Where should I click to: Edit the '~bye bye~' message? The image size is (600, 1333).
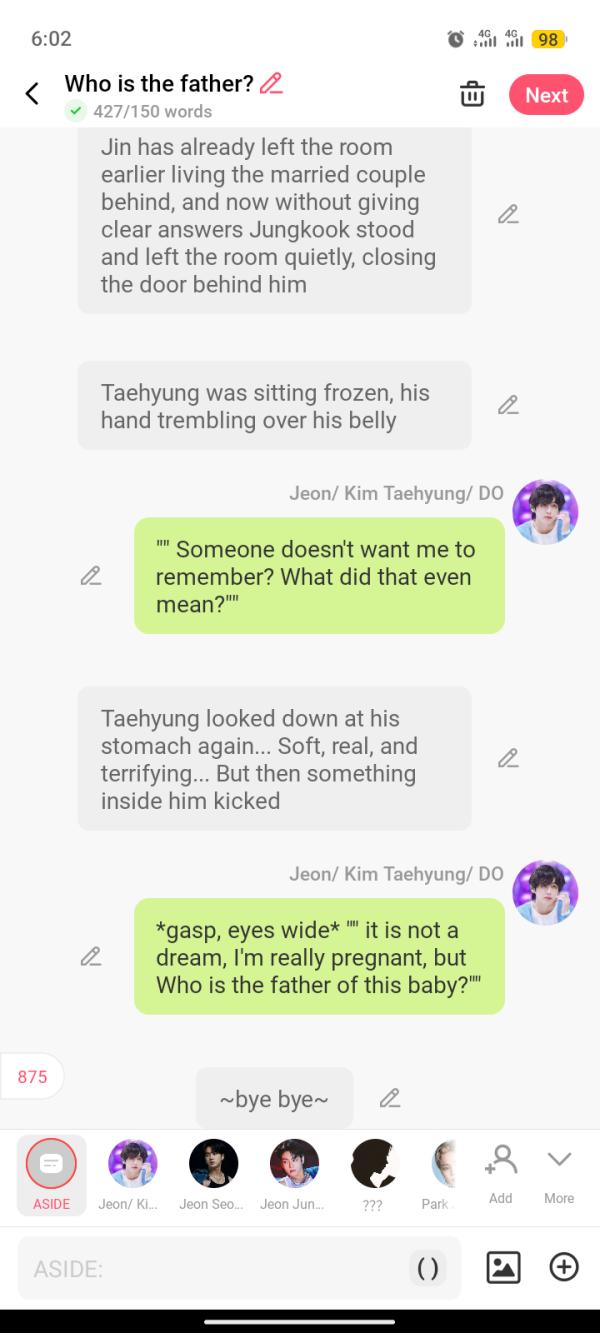(390, 1098)
